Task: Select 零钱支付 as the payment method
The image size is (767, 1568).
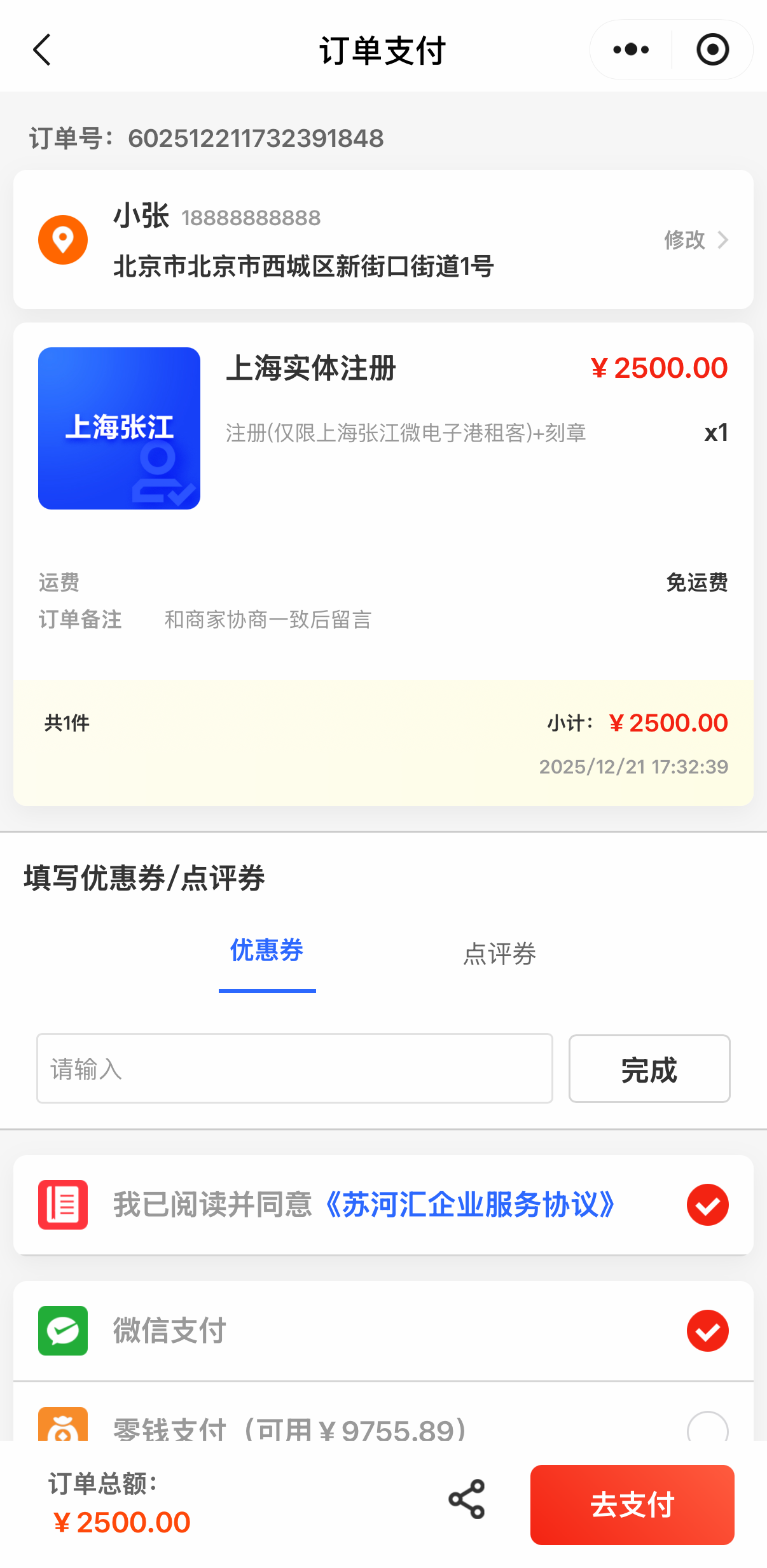Action: 707,1429
